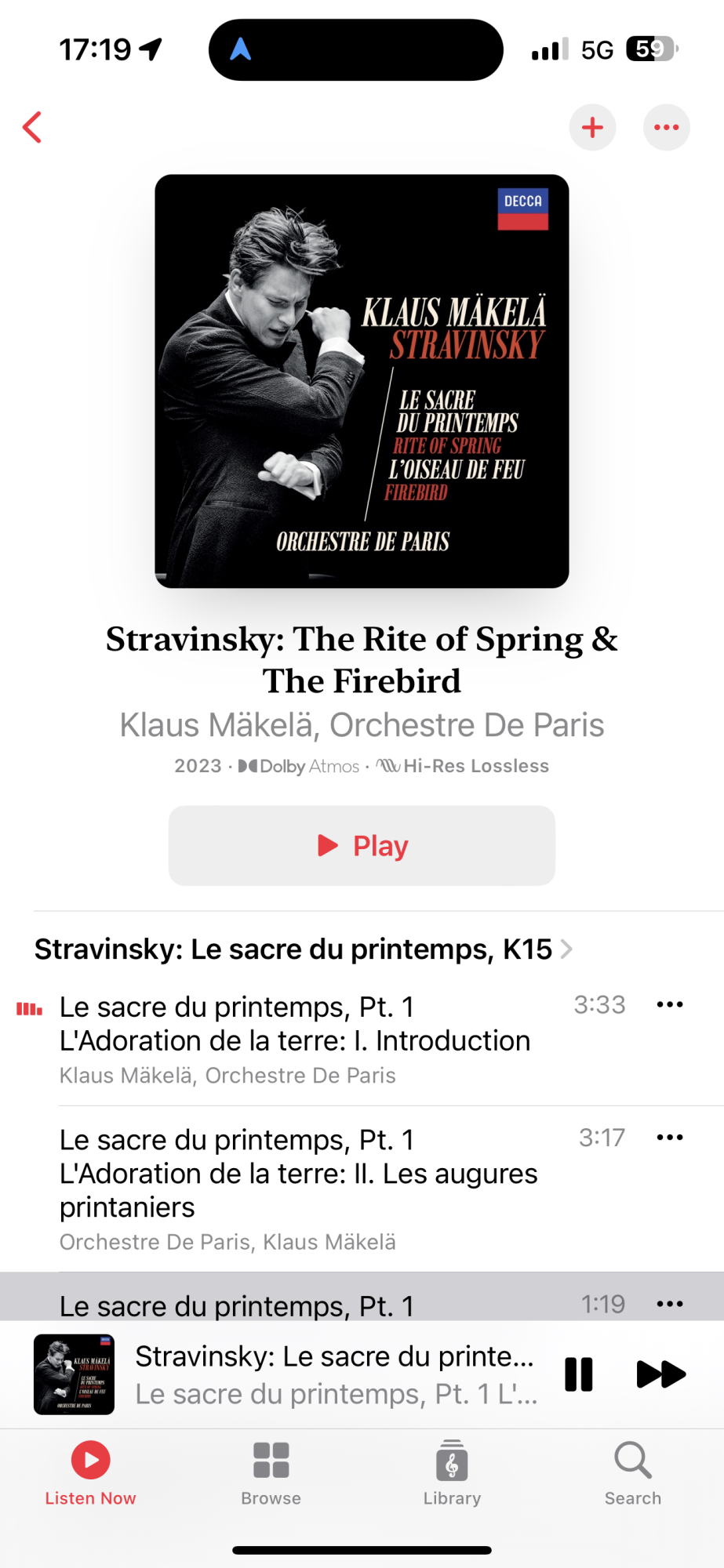Go back to the previous screen

pos(33,128)
